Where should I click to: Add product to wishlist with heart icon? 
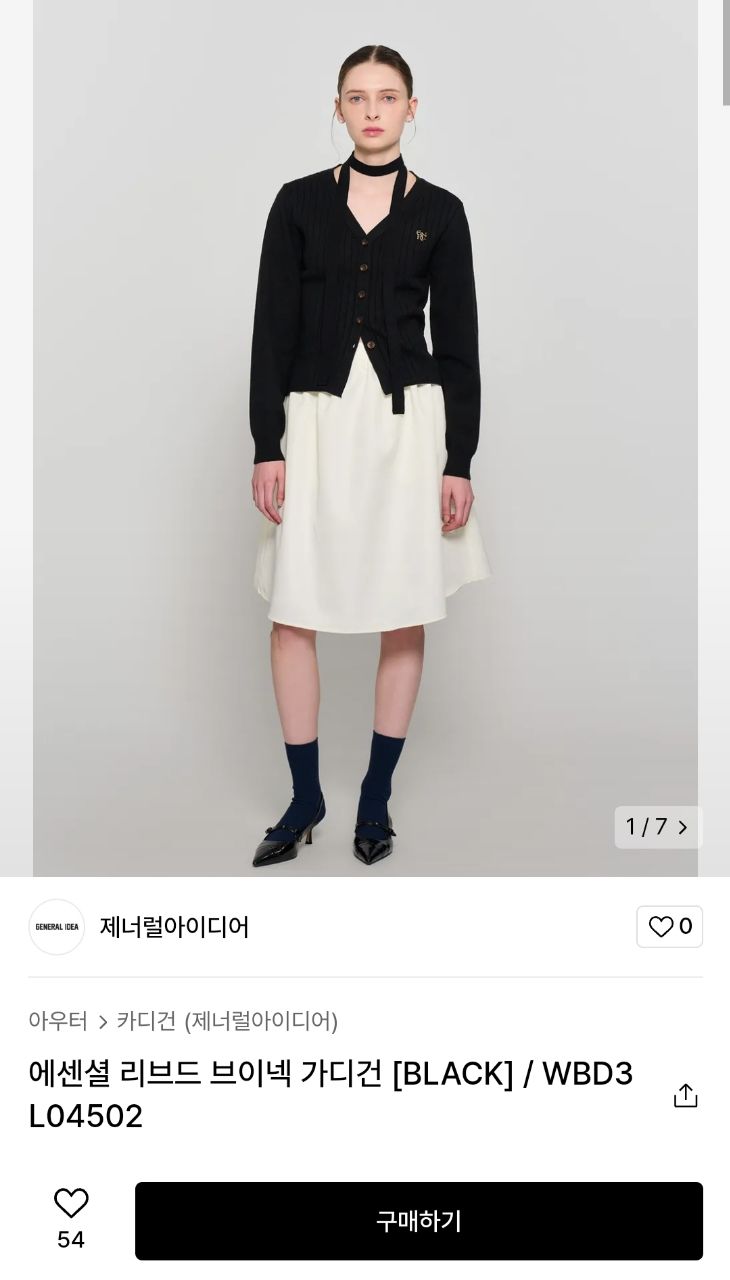tap(71, 1203)
